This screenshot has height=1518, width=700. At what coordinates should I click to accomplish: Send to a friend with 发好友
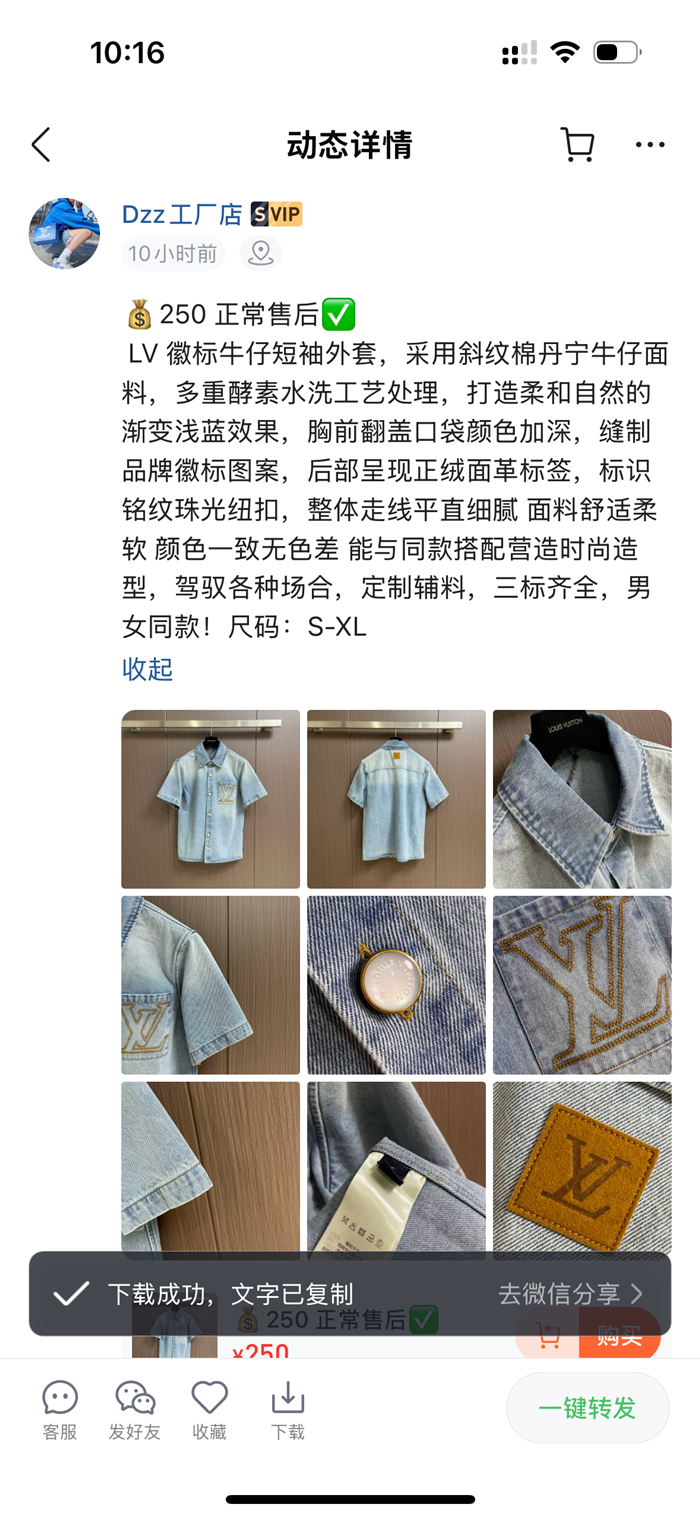point(135,1410)
